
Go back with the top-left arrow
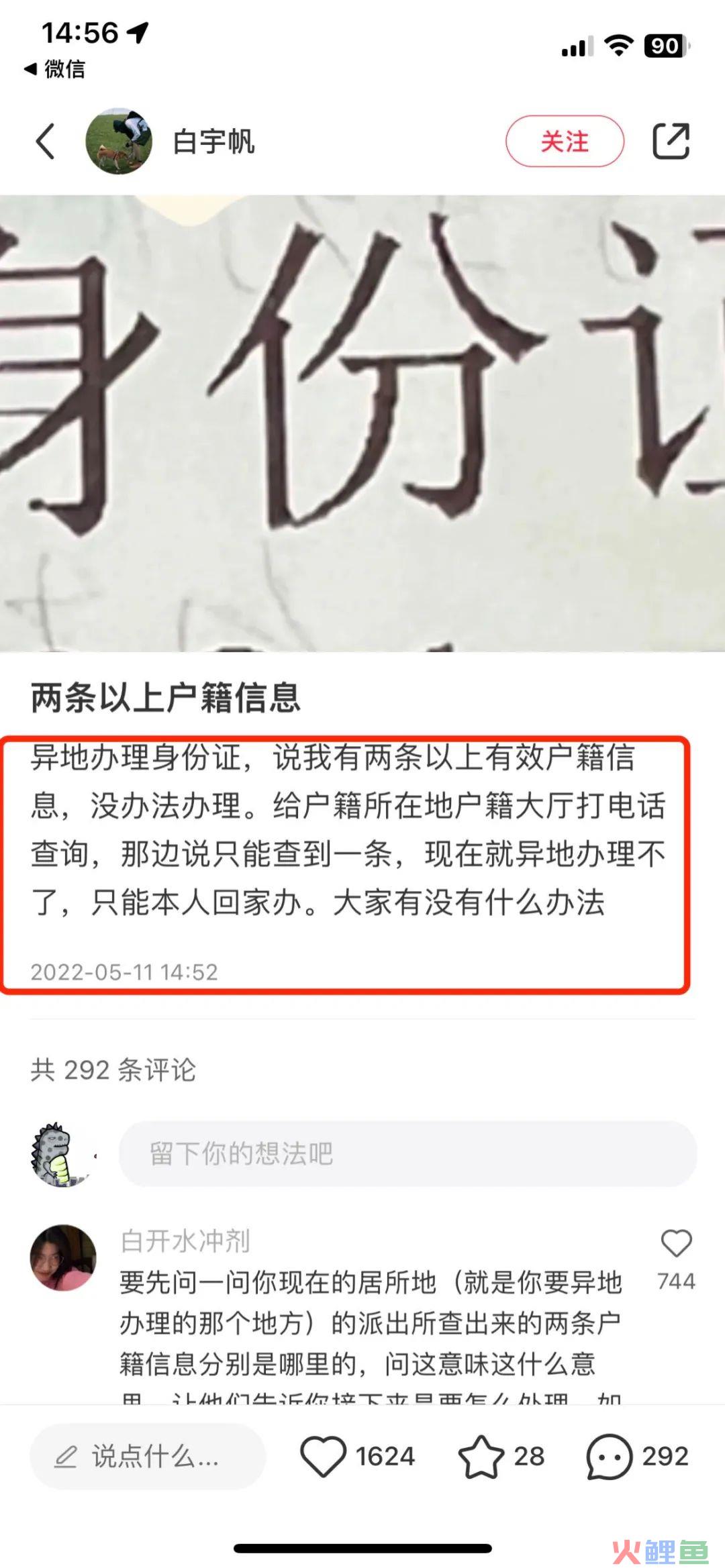point(45,142)
